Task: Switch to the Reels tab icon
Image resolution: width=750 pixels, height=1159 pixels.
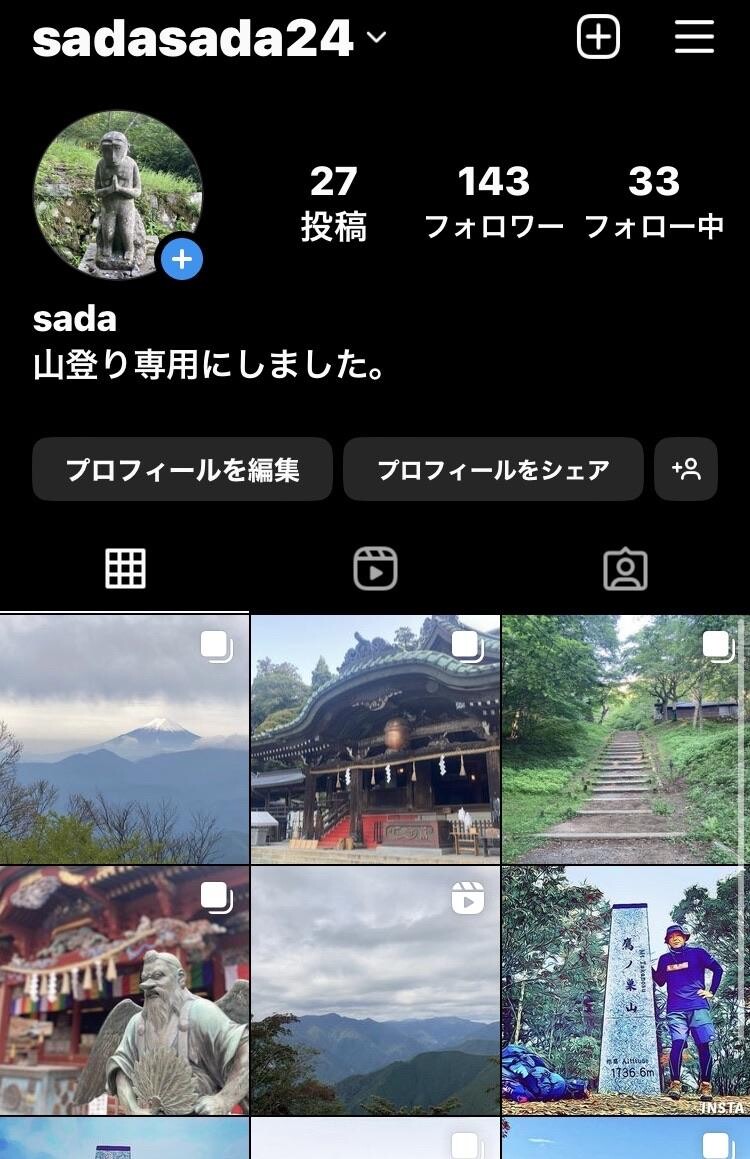Action: pos(374,569)
